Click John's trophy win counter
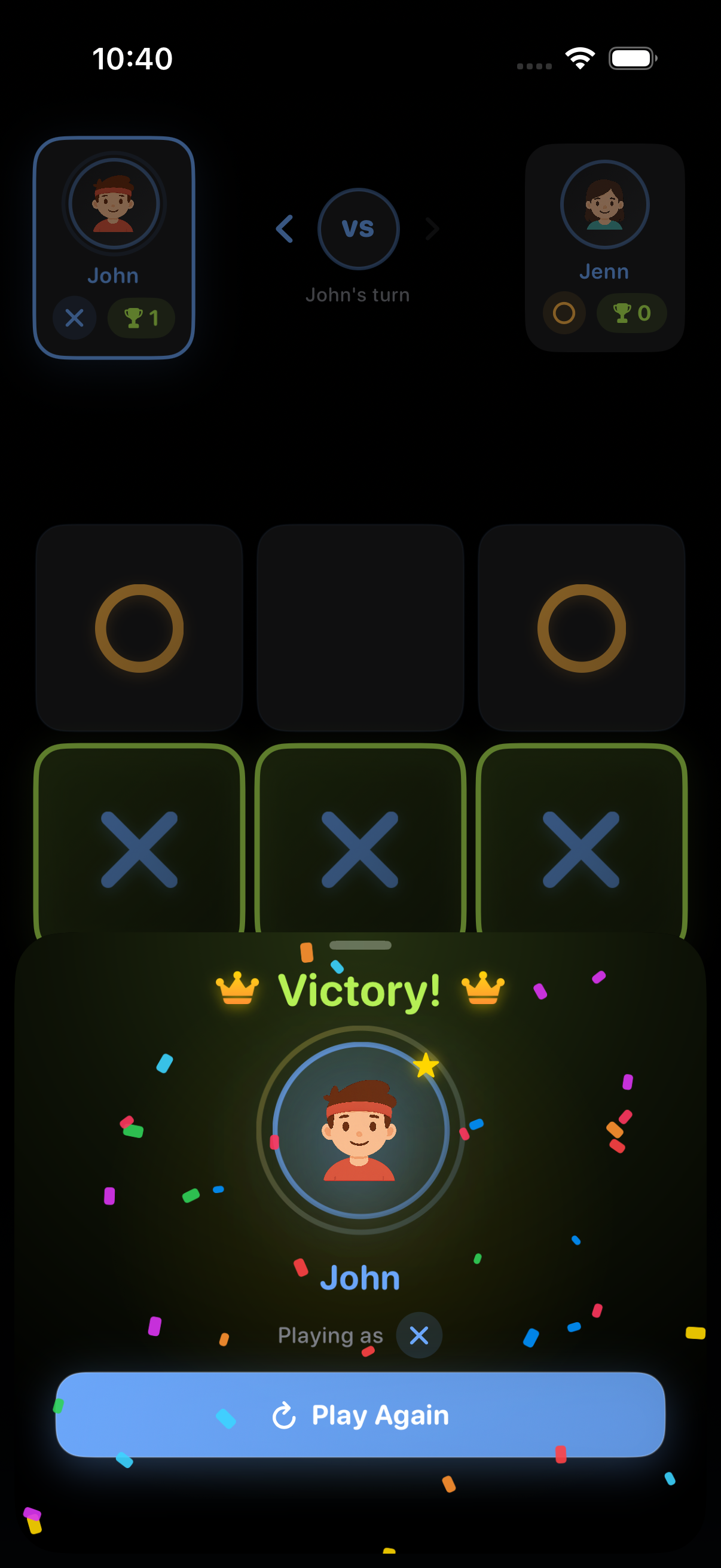The image size is (721, 1568). [x=141, y=318]
